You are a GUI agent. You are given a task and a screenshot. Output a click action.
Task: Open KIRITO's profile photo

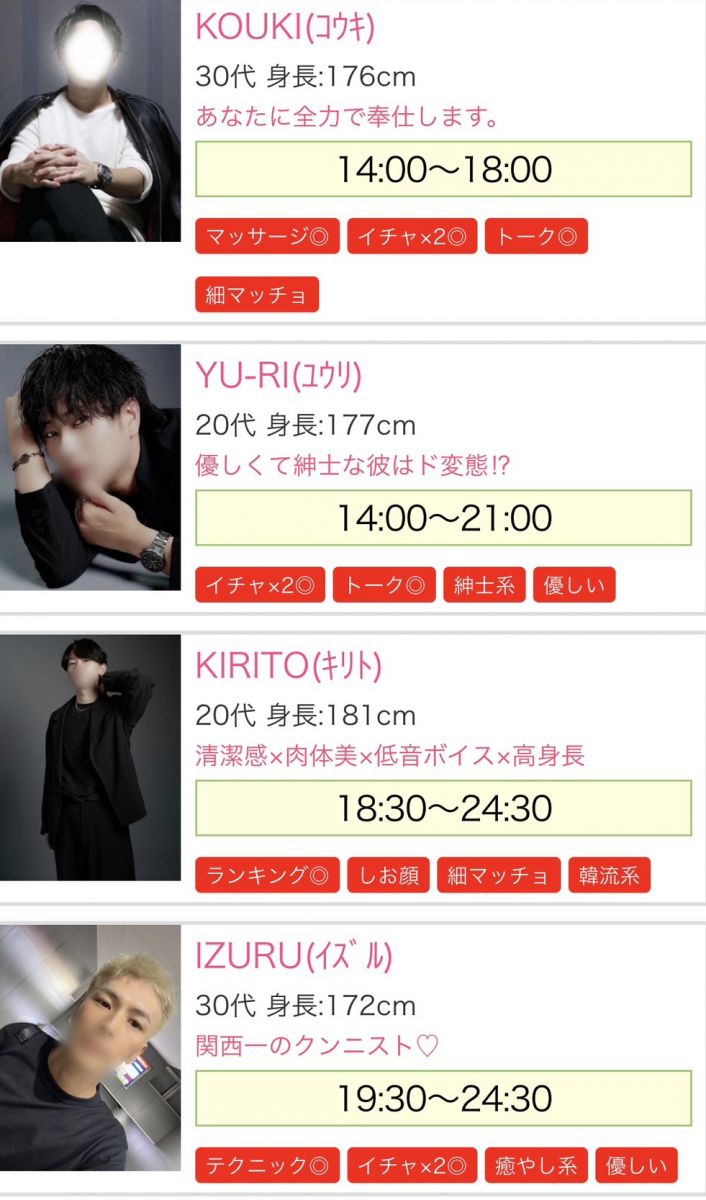point(90,757)
